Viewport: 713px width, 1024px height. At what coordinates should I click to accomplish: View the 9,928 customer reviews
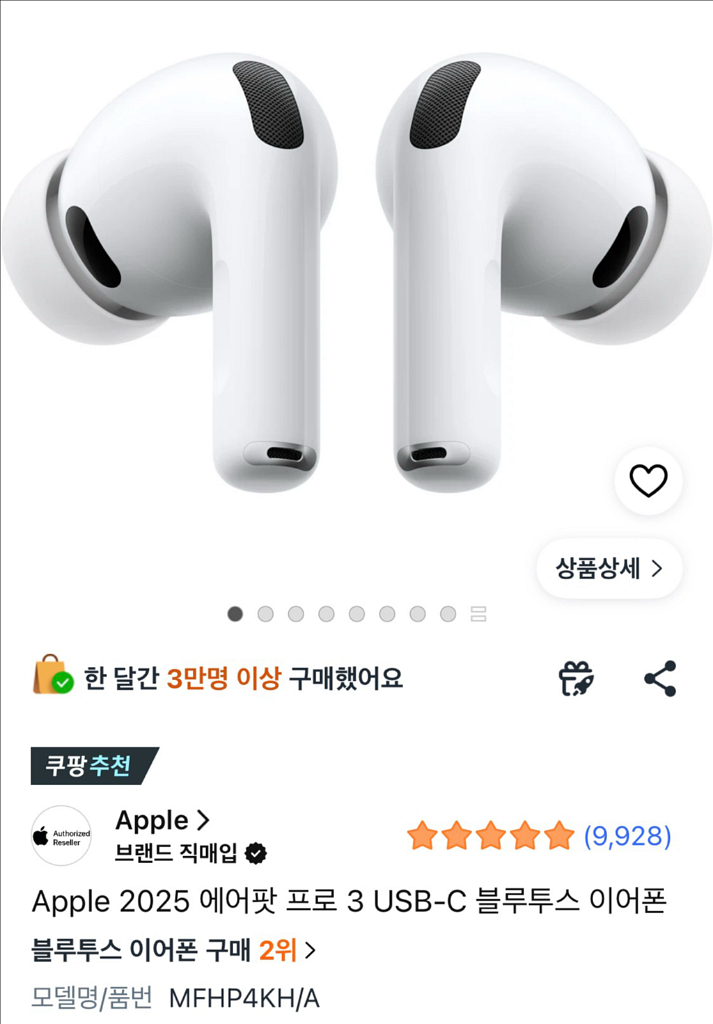pyautogui.click(x=627, y=835)
